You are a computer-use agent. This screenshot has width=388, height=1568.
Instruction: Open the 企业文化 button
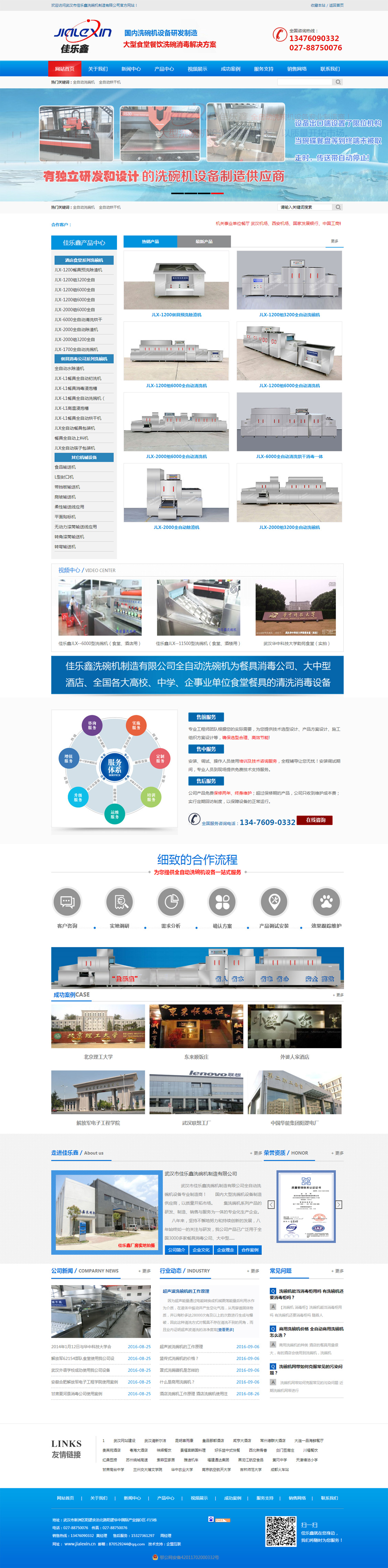(201, 1250)
